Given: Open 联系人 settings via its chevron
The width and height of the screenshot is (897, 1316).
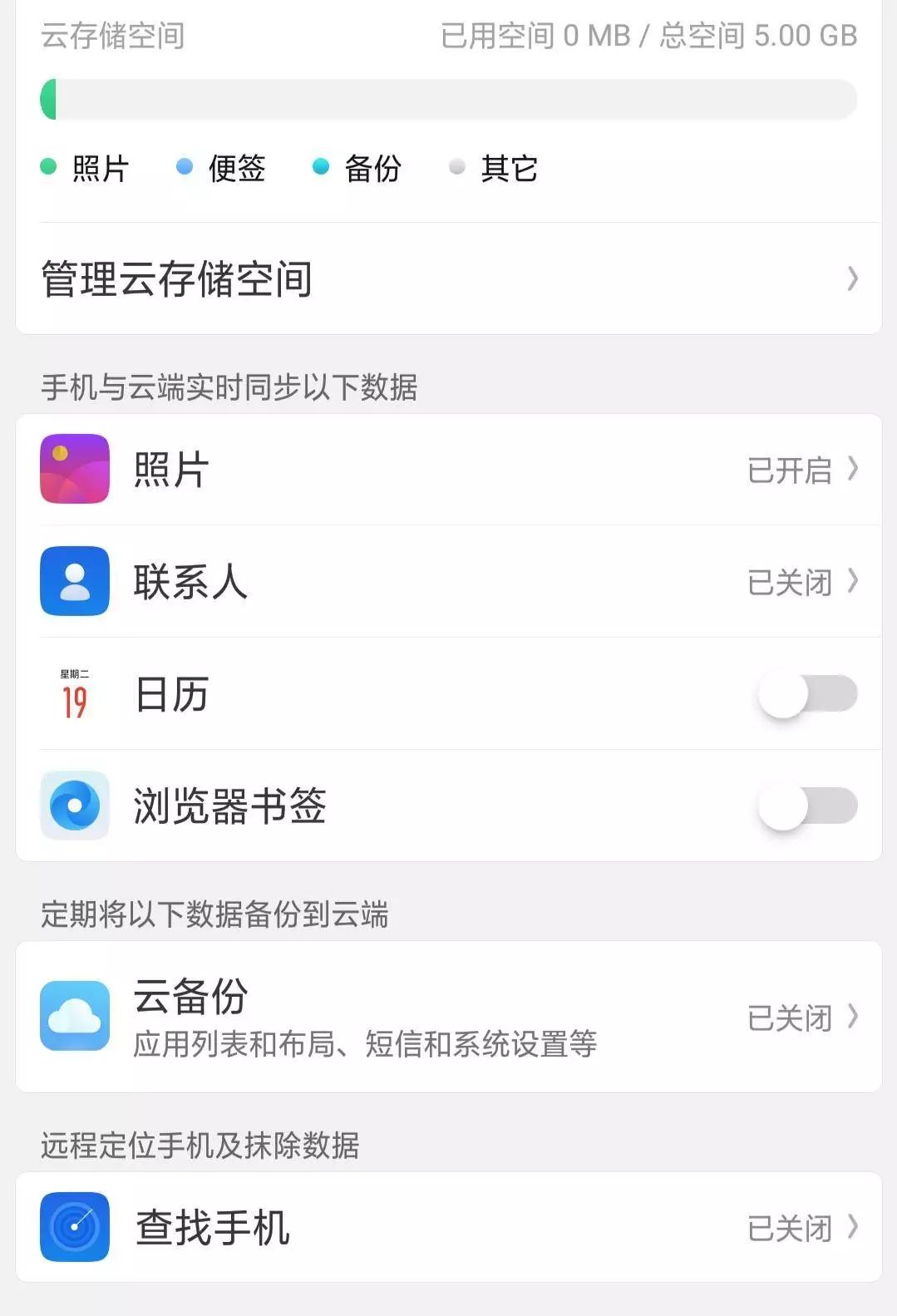Looking at the screenshot, I should tap(852, 582).
